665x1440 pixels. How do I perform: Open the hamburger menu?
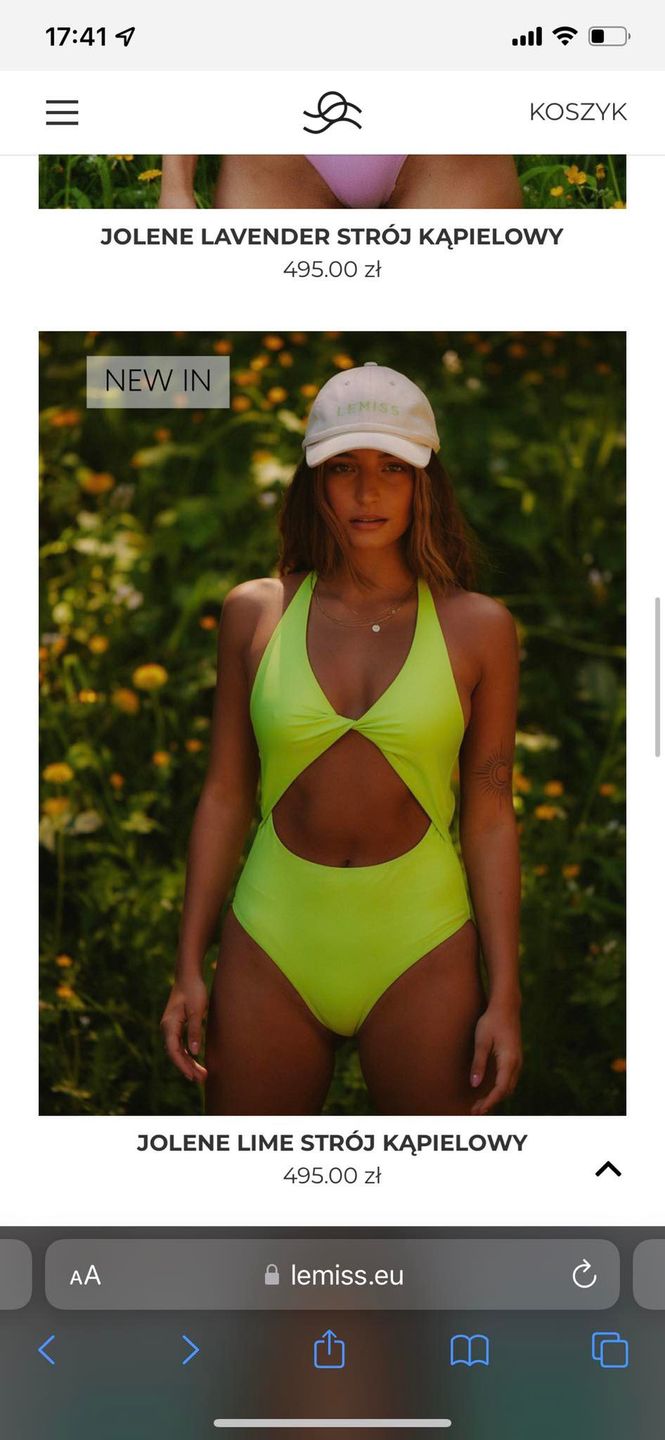(x=62, y=113)
